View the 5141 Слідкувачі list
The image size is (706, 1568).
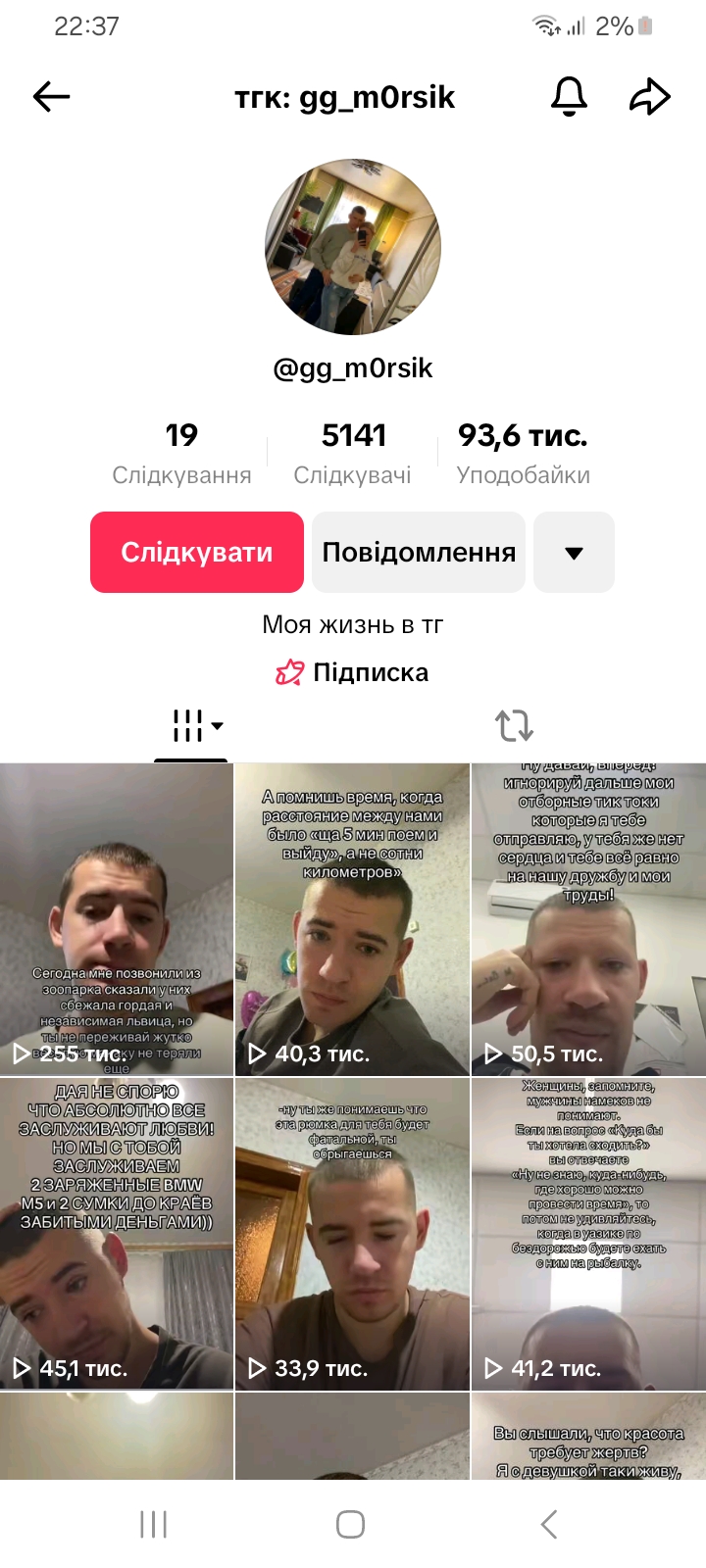pyautogui.click(x=353, y=453)
